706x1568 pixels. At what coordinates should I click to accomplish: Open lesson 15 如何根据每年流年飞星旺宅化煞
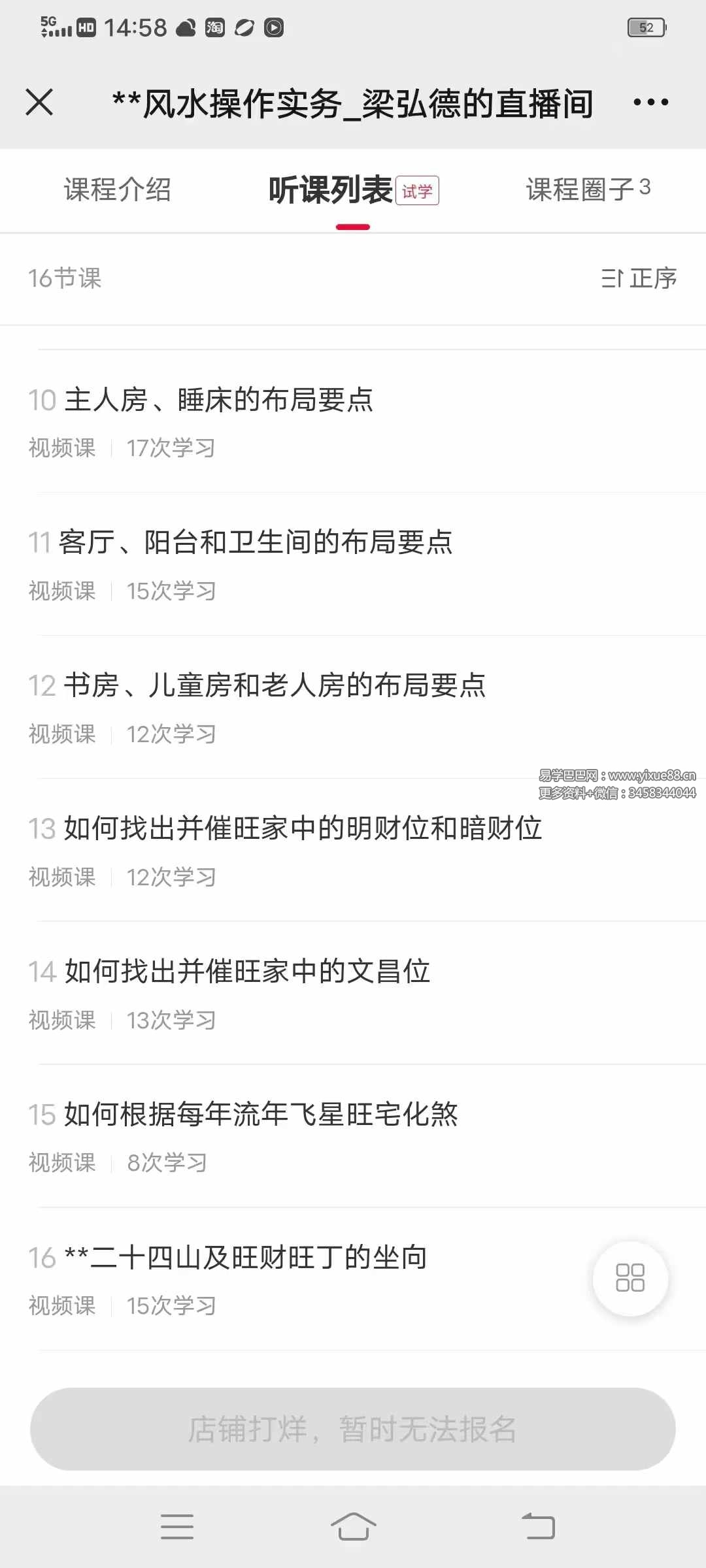[261, 1115]
